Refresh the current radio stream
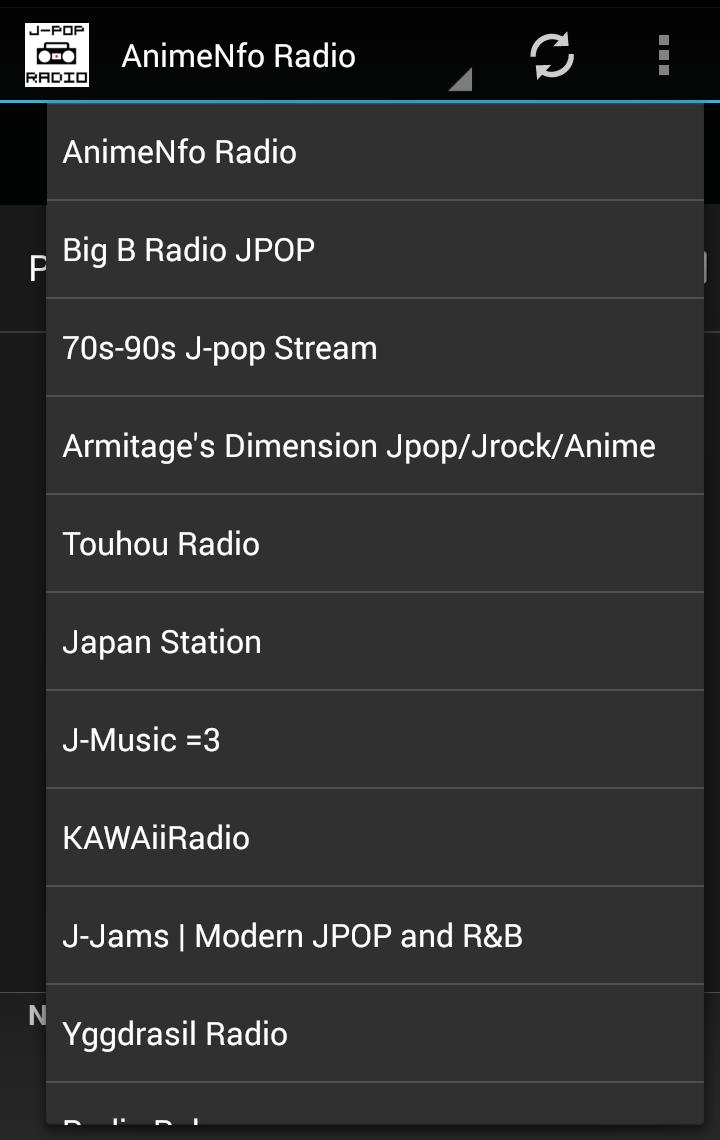 click(x=551, y=56)
